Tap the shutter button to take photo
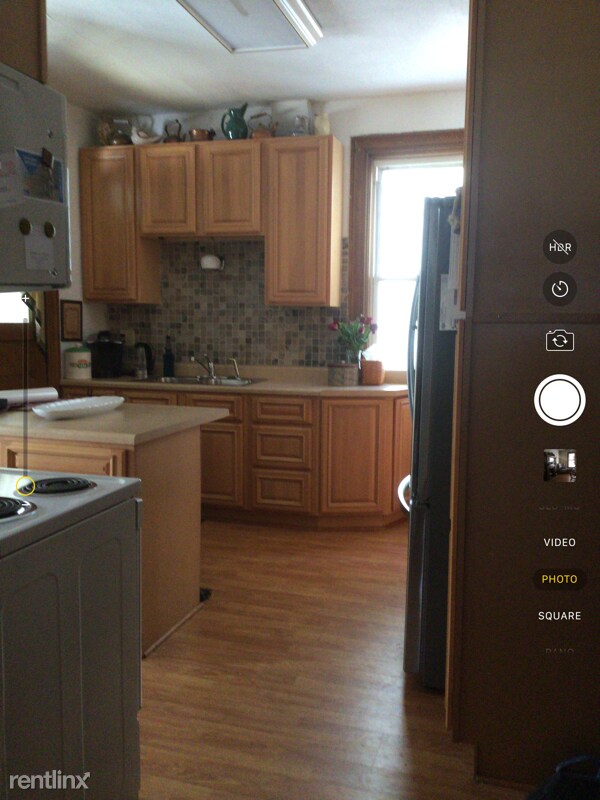The height and width of the screenshot is (800, 600). [559, 400]
